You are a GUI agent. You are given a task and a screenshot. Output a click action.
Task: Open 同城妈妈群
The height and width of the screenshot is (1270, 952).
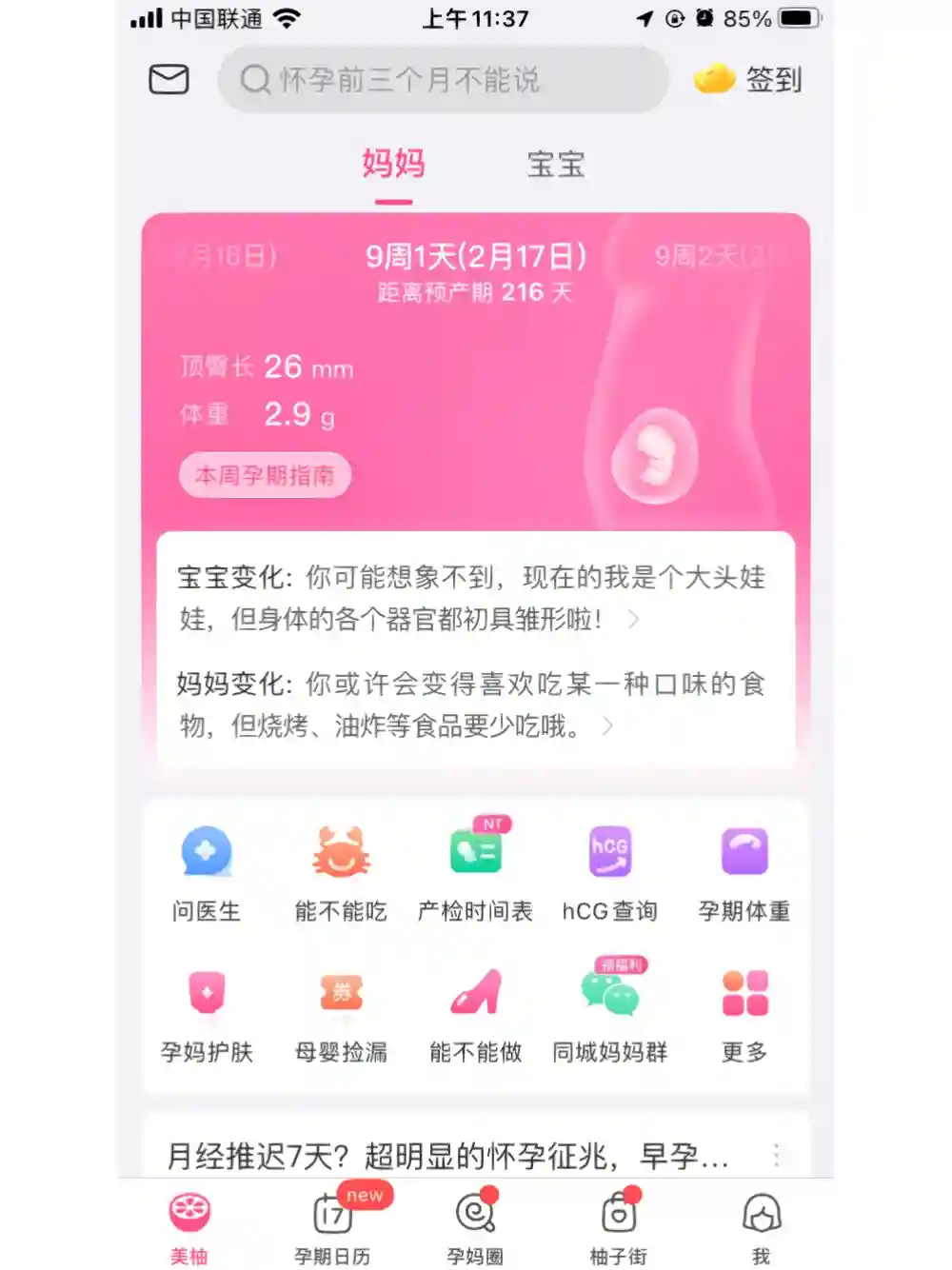[609, 1013]
